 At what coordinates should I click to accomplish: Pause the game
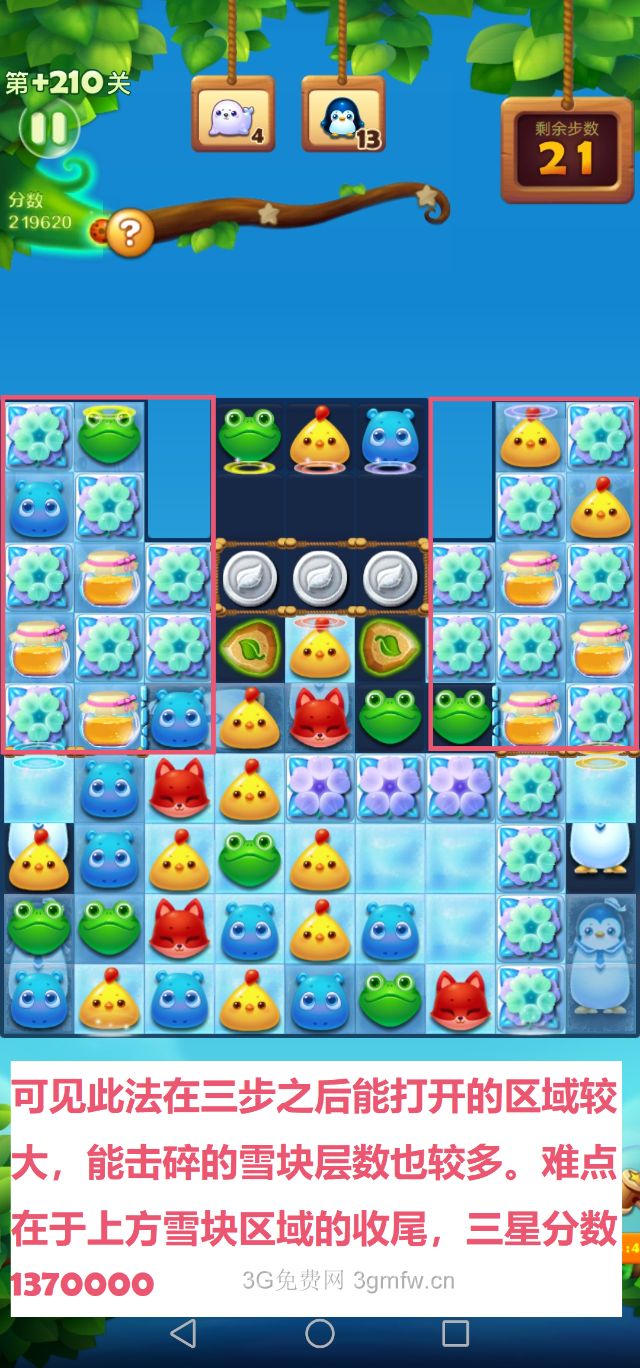tap(47, 127)
